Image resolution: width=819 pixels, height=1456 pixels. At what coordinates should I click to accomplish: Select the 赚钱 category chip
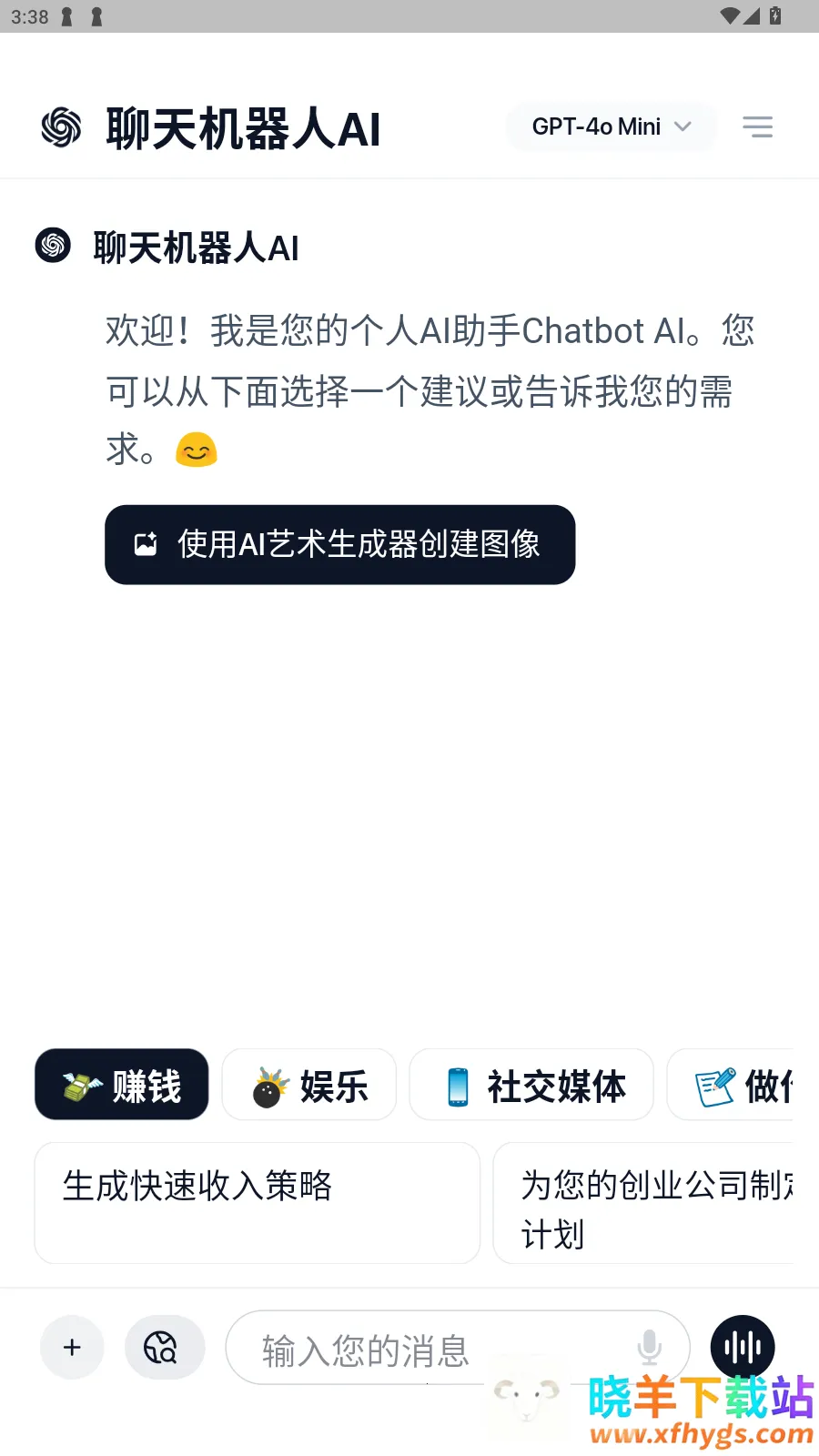pyautogui.click(x=122, y=1085)
